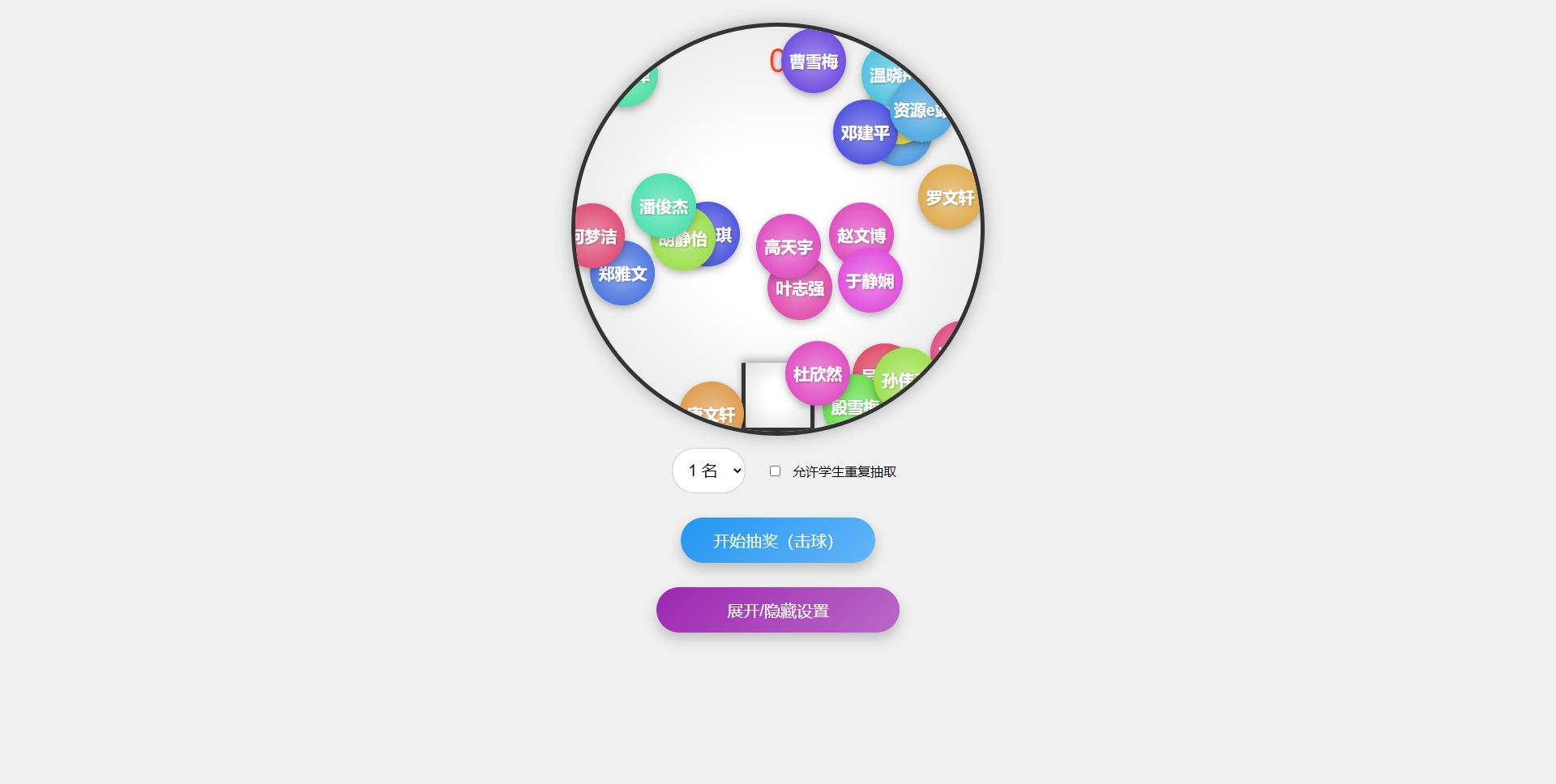Screen dimensions: 1556x784
Task: Start the lottery with 开始抽奖（击球）
Action: click(x=777, y=540)
